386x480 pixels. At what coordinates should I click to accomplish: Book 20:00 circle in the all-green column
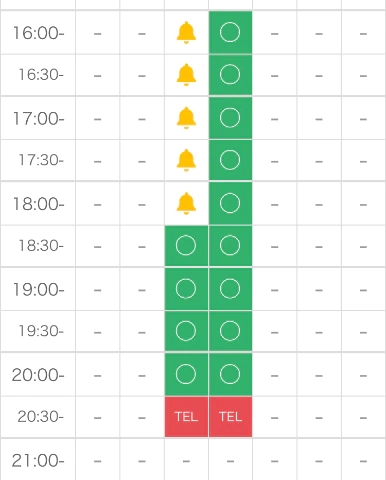230,374
